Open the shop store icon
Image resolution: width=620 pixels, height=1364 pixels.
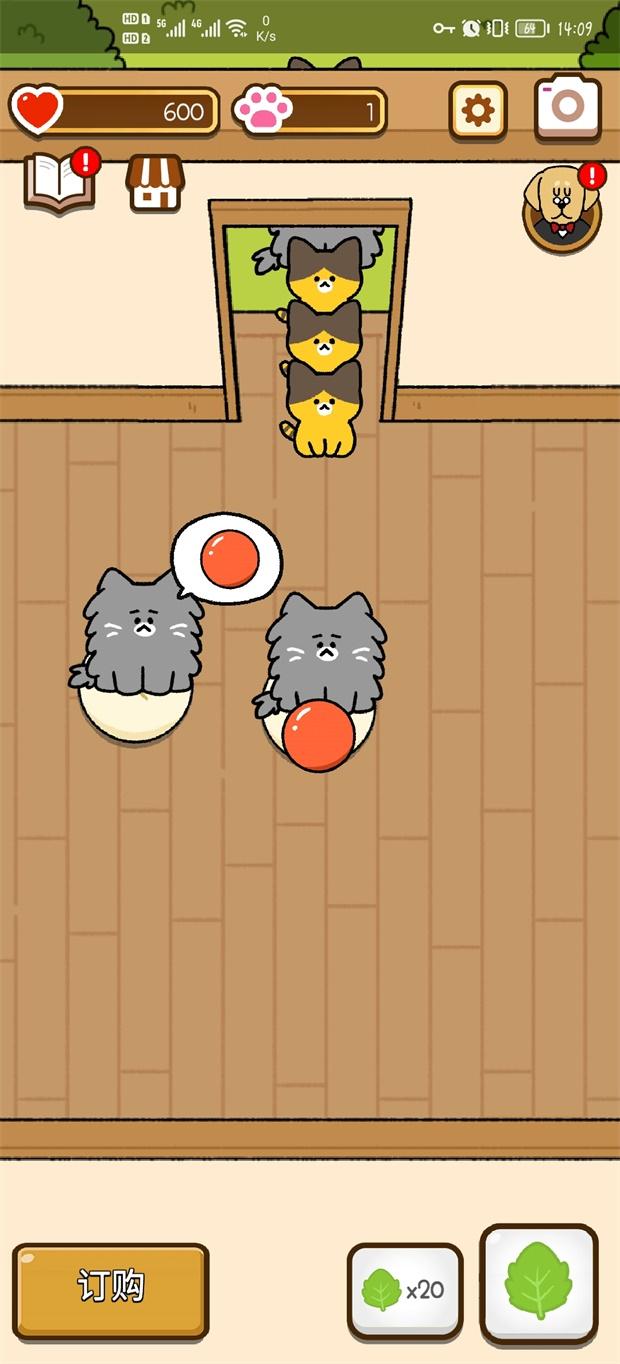coord(155,183)
